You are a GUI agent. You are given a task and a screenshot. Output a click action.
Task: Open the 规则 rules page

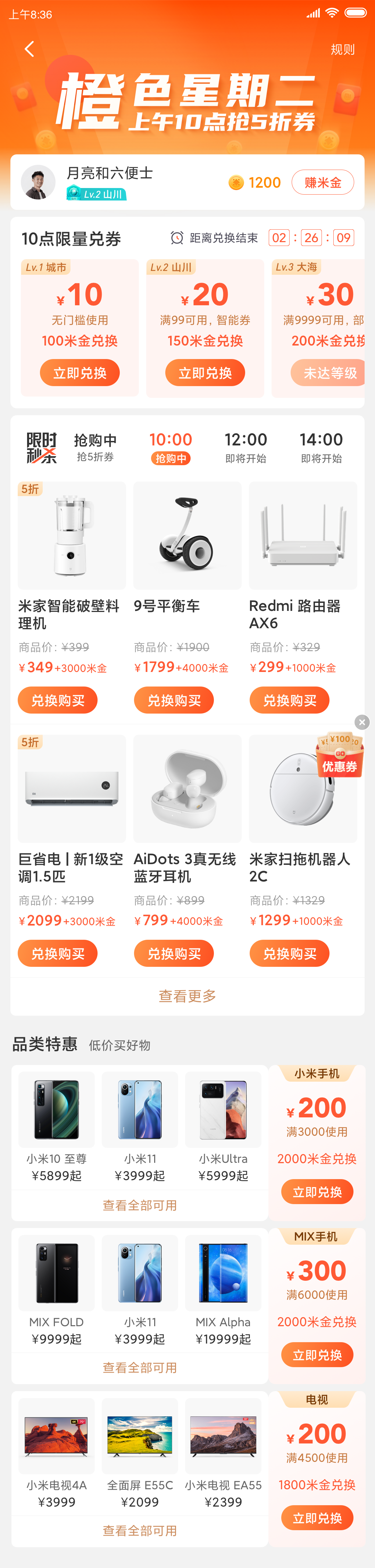(342, 49)
